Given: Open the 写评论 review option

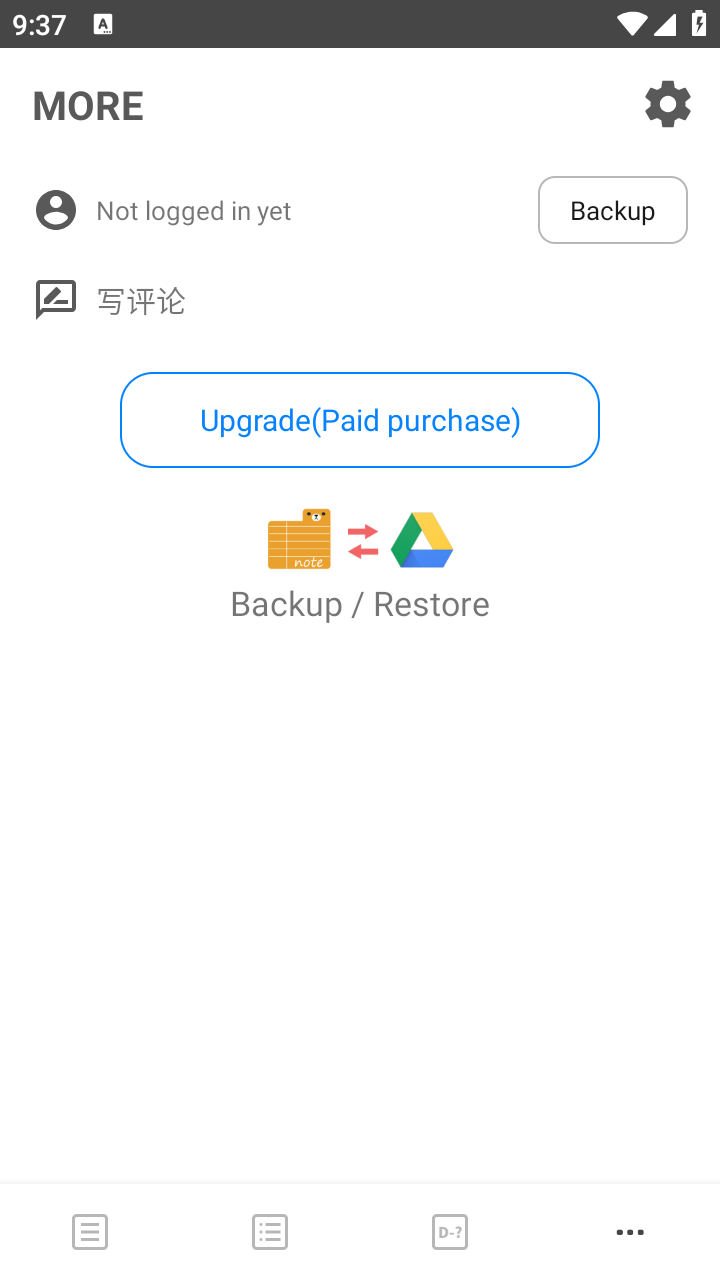Looking at the screenshot, I should point(140,300).
